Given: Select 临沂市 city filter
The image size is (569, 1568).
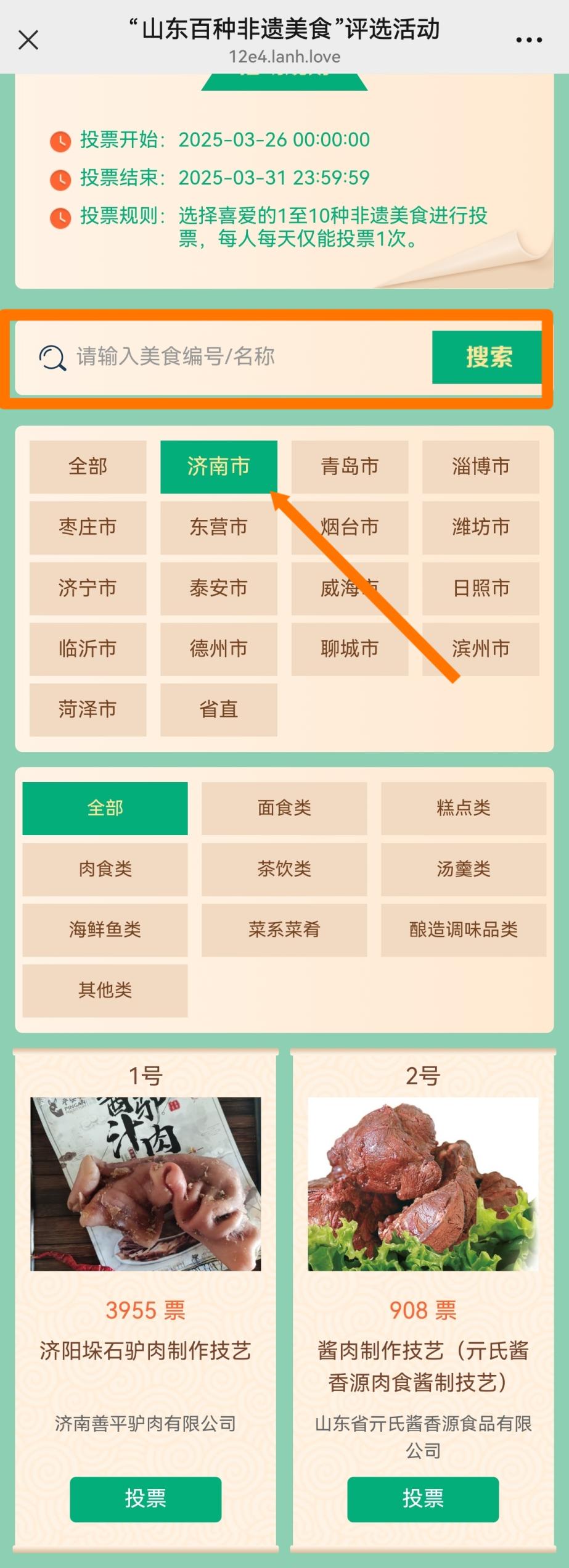Looking at the screenshot, I should [88, 649].
